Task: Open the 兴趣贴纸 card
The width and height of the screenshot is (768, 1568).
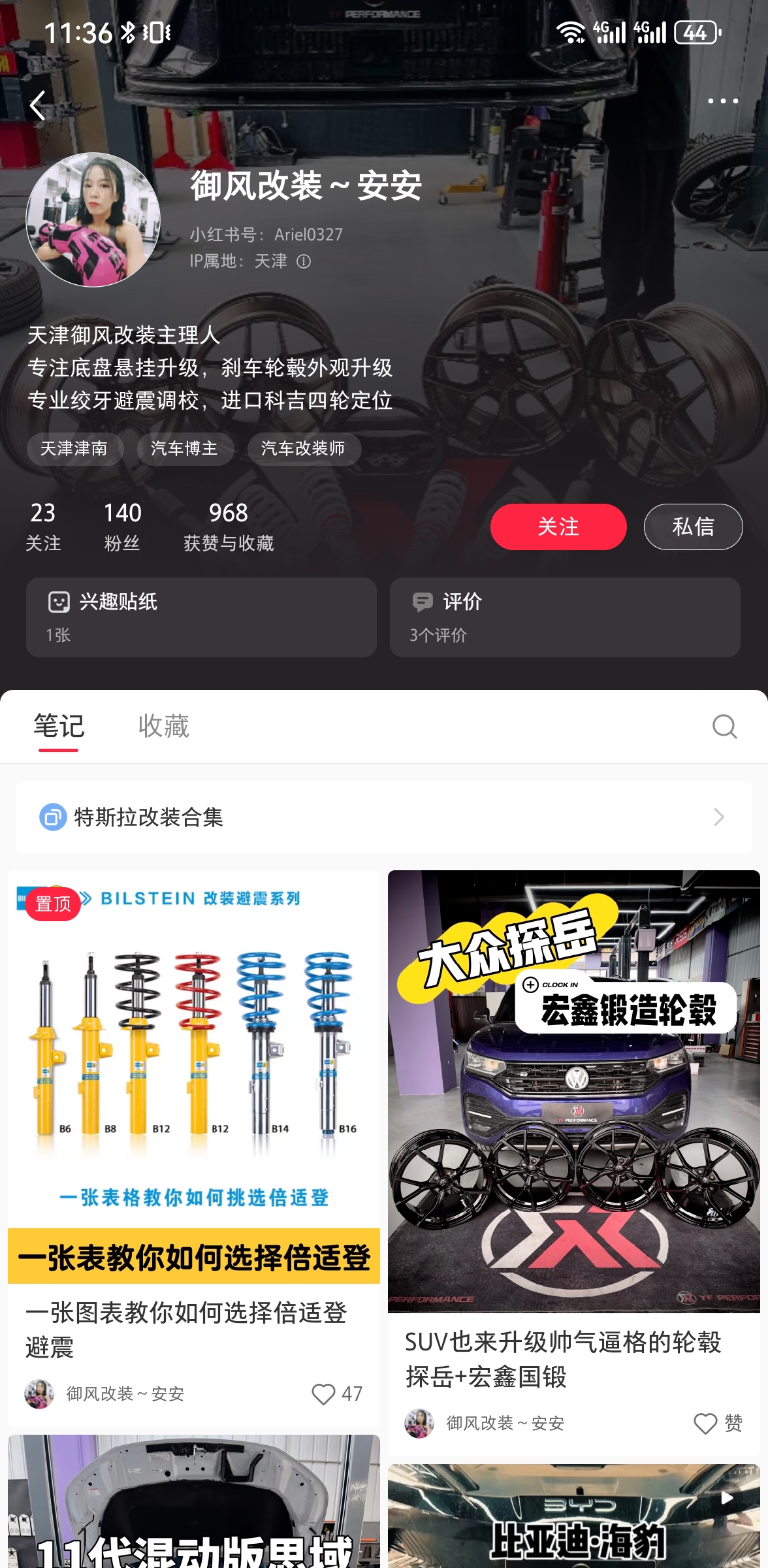Action: coord(201,617)
